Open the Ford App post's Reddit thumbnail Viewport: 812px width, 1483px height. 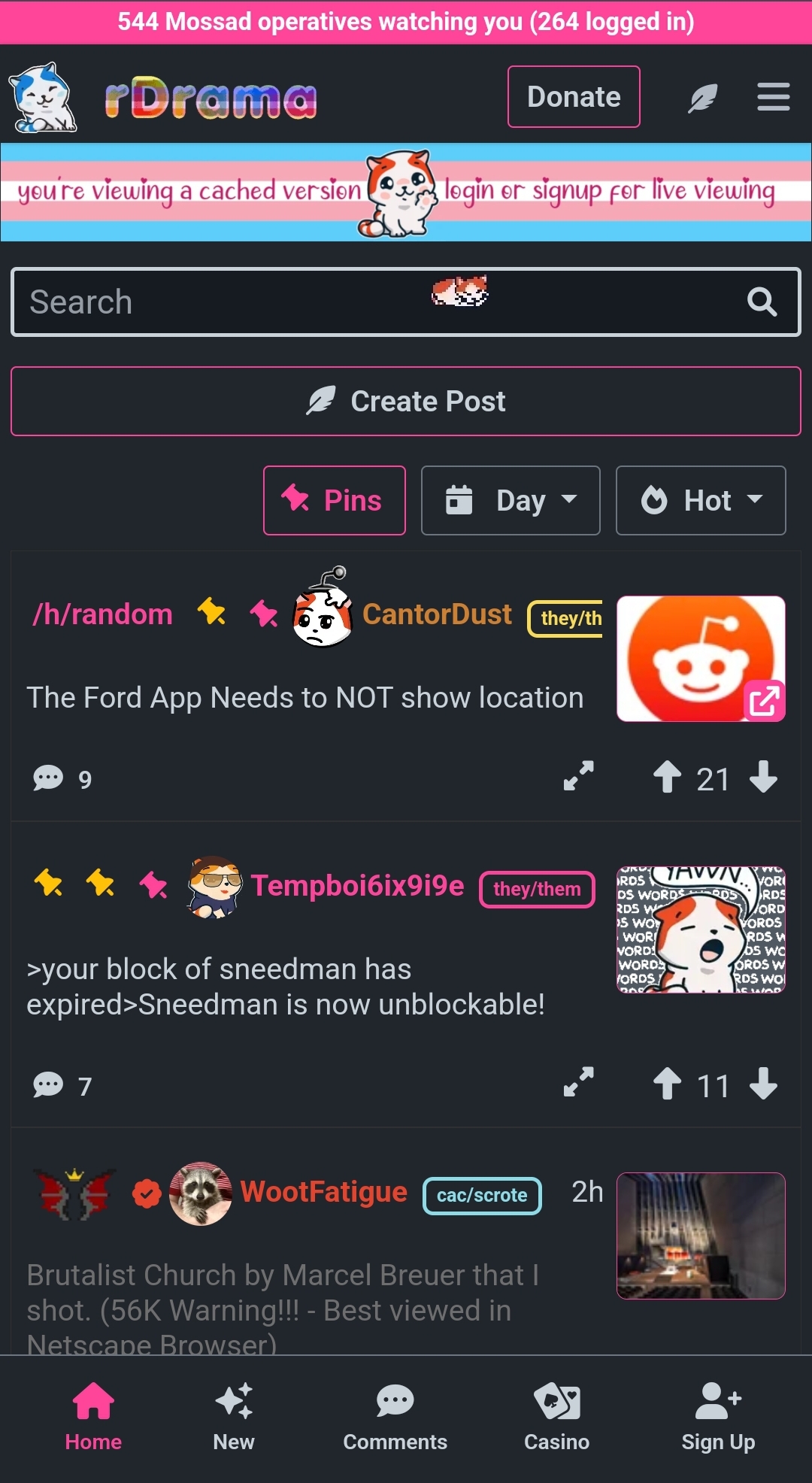point(701,659)
